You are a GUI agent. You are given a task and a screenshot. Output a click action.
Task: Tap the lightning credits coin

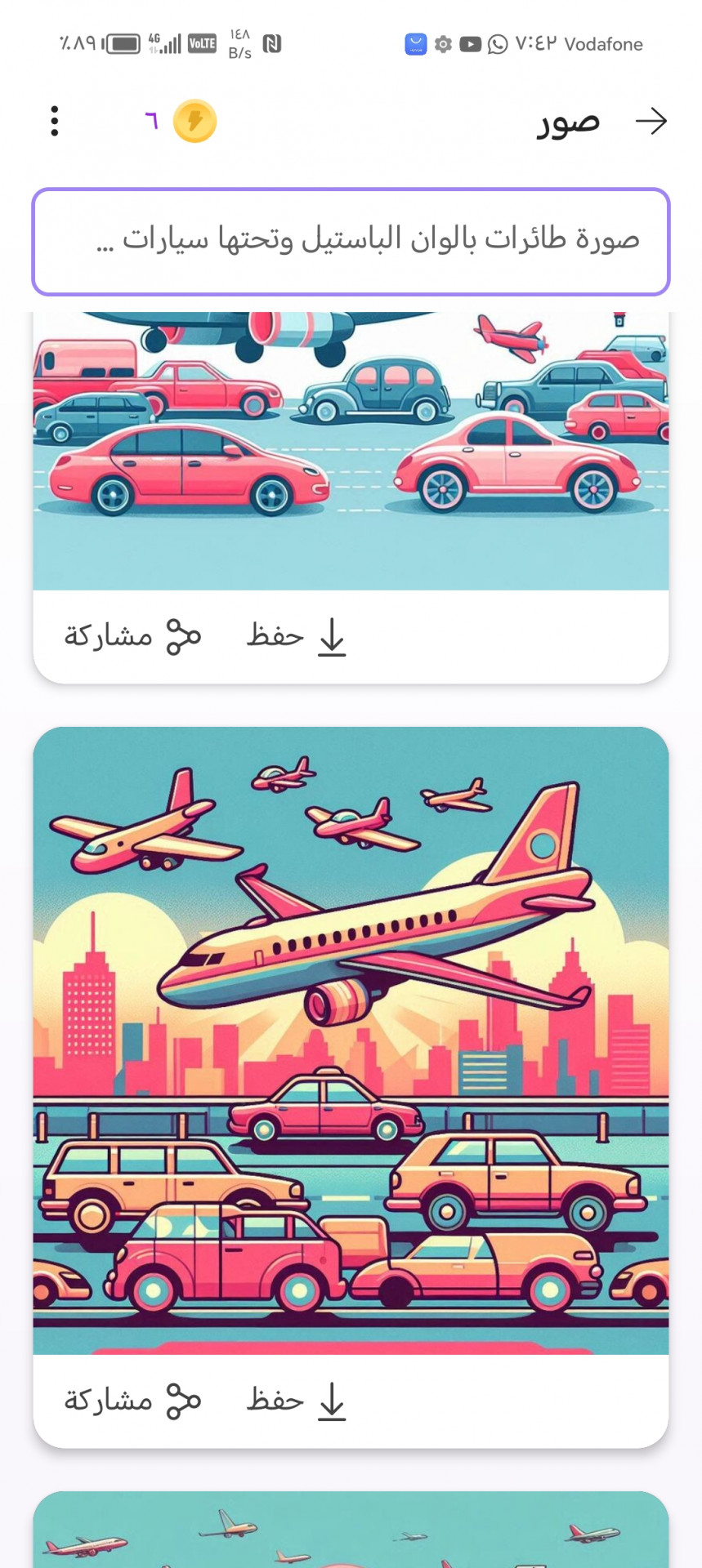pyautogui.click(x=195, y=122)
